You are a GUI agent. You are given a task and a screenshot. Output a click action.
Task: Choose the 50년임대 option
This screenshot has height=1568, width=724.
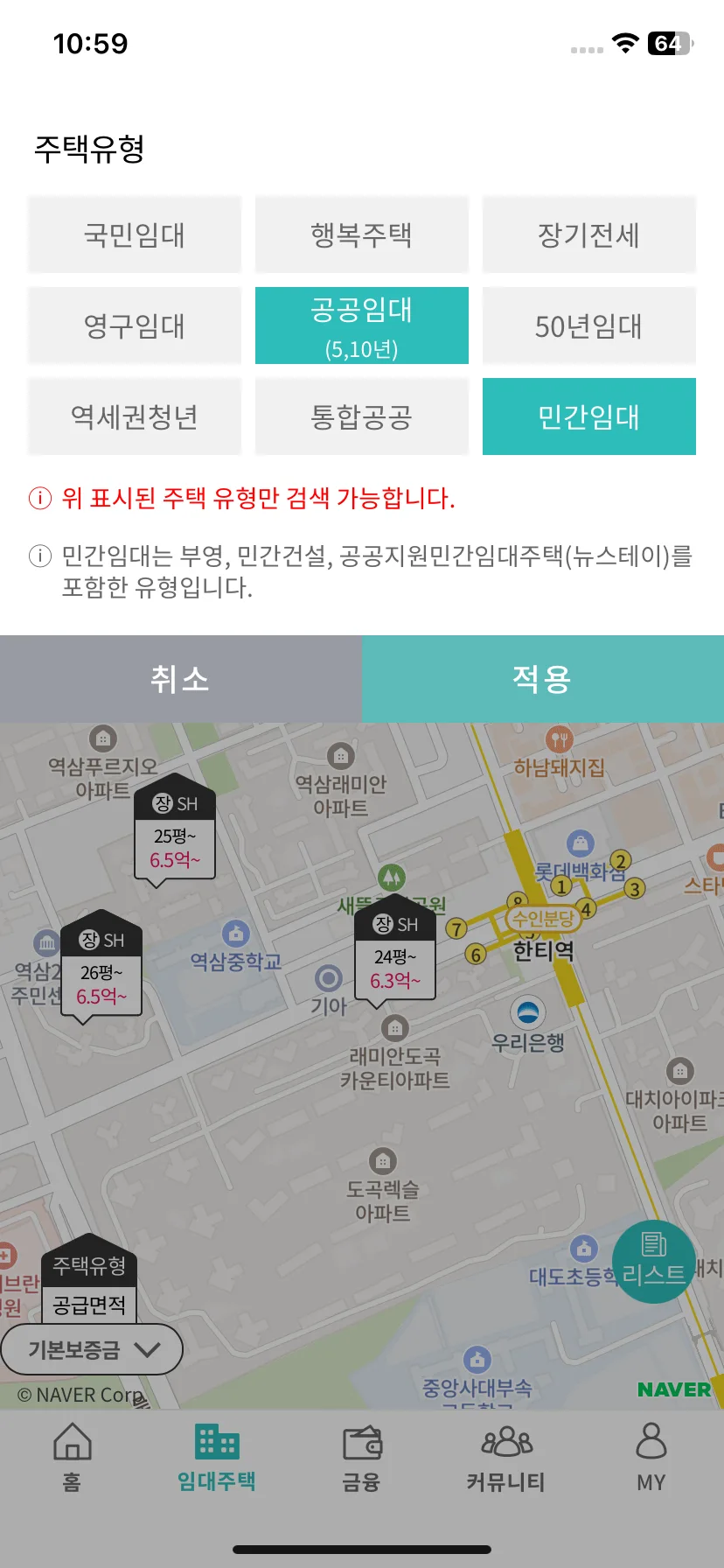point(588,325)
